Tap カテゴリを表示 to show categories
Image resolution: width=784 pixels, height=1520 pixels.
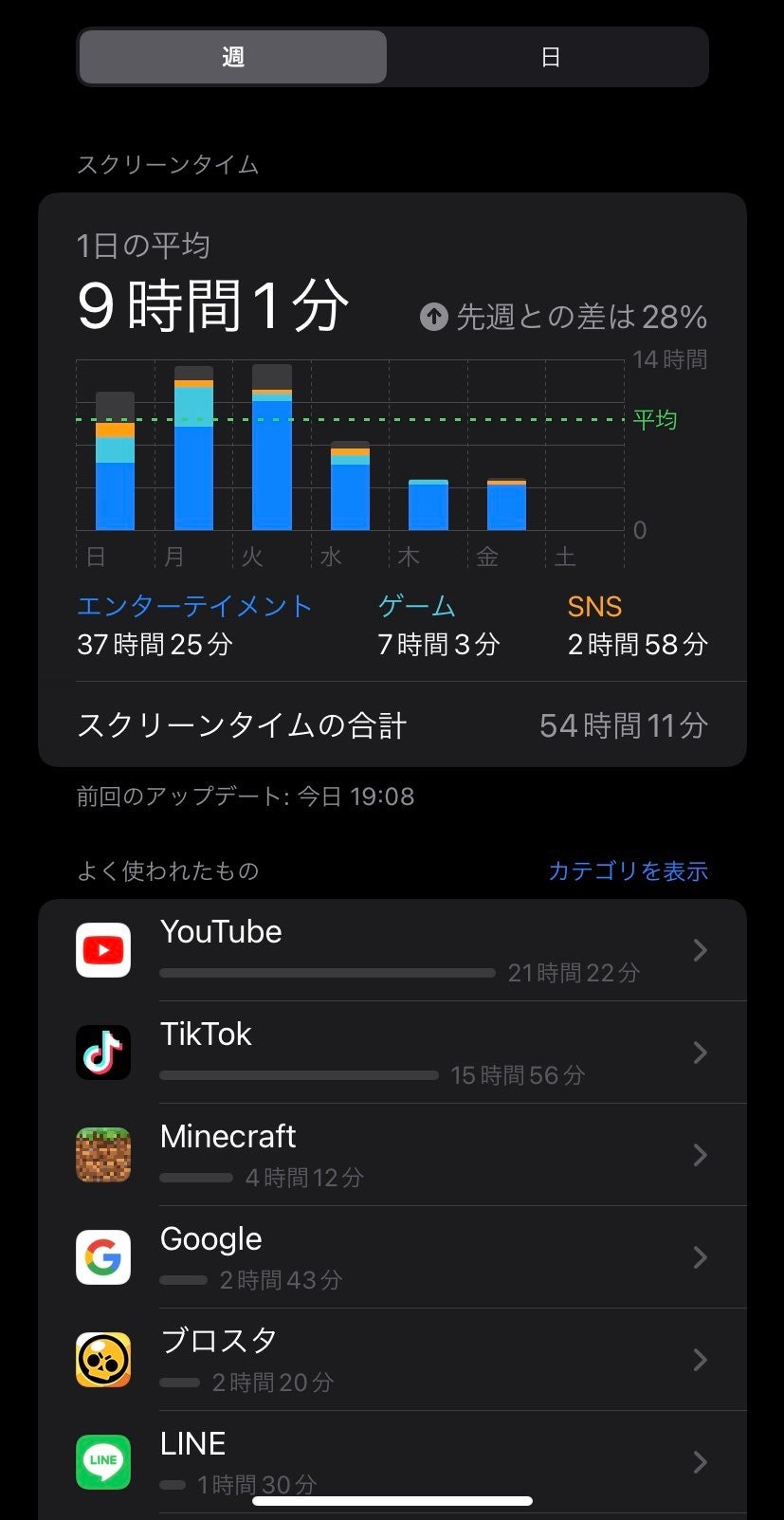628,870
